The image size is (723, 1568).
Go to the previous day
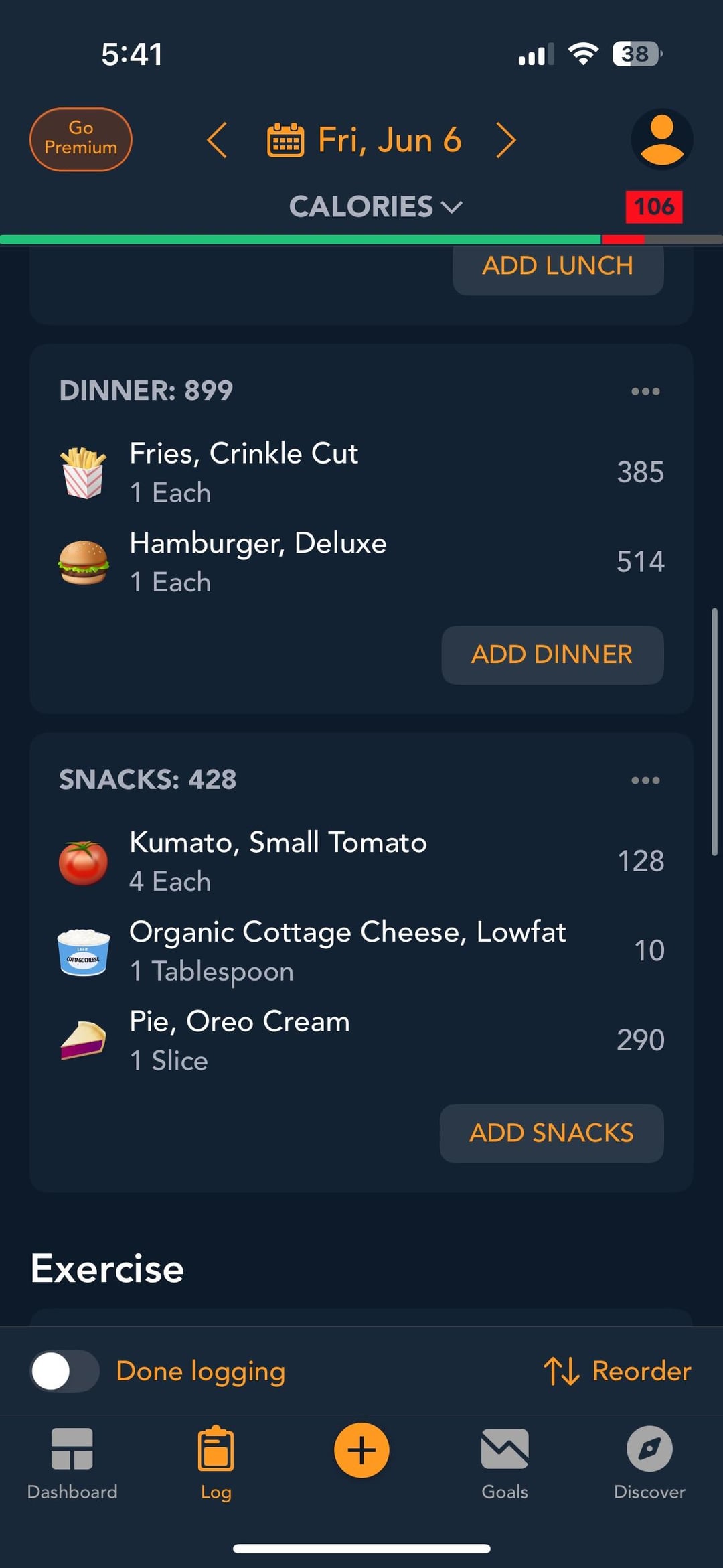[x=217, y=140]
